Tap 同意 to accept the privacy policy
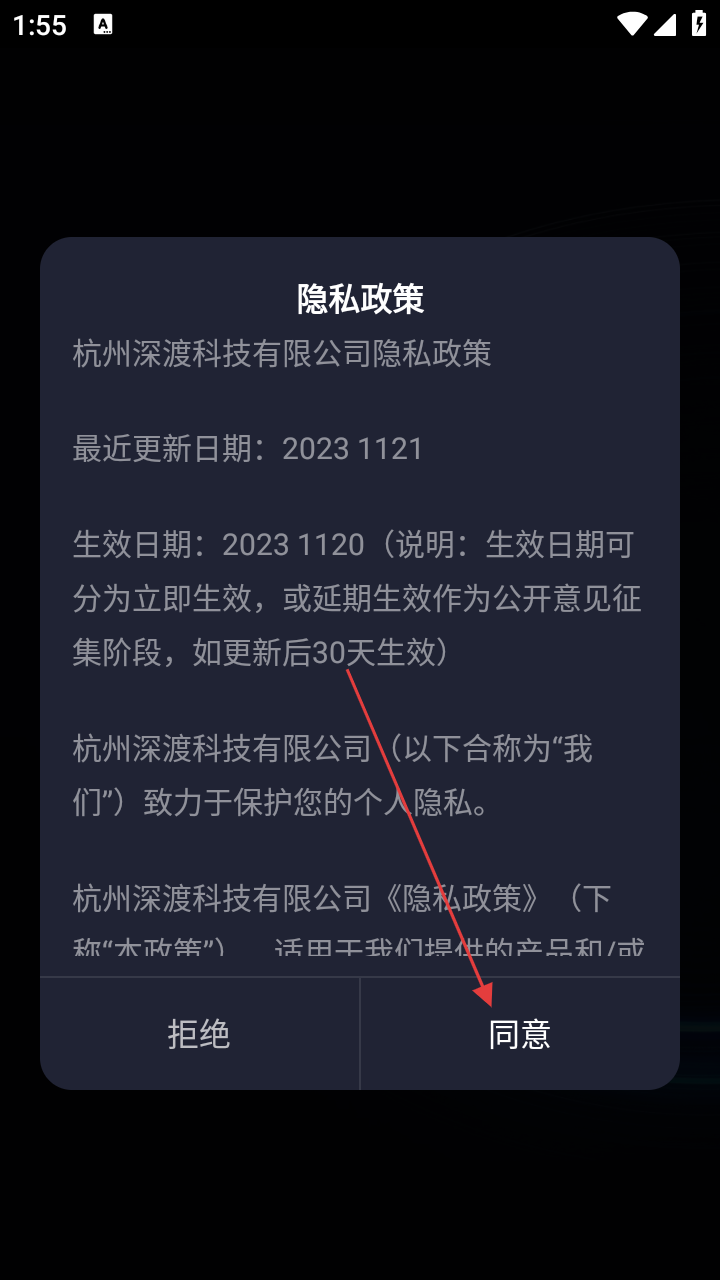The width and height of the screenshot is (720, 1280). (x=519, y=1034)
